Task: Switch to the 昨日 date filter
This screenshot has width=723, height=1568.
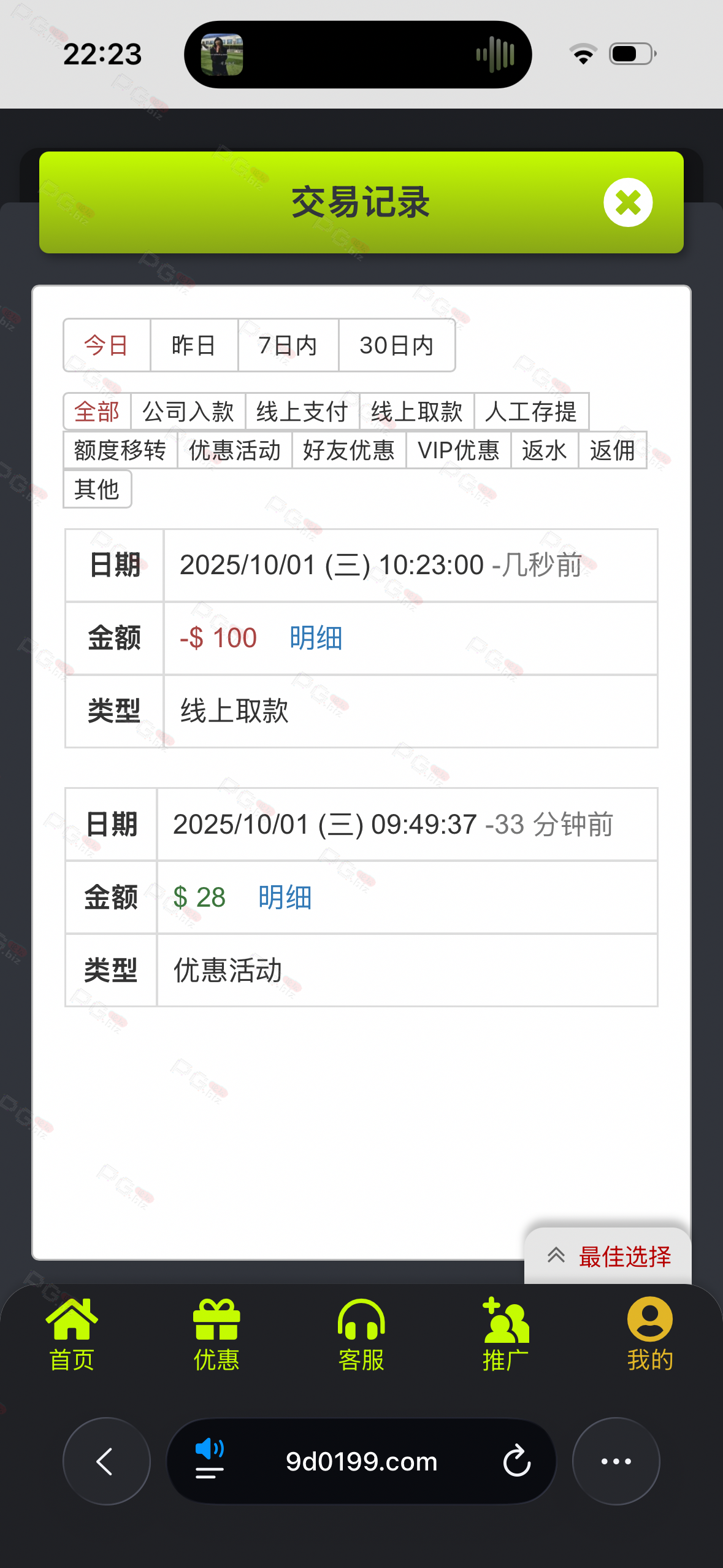Action: point(194,345)
